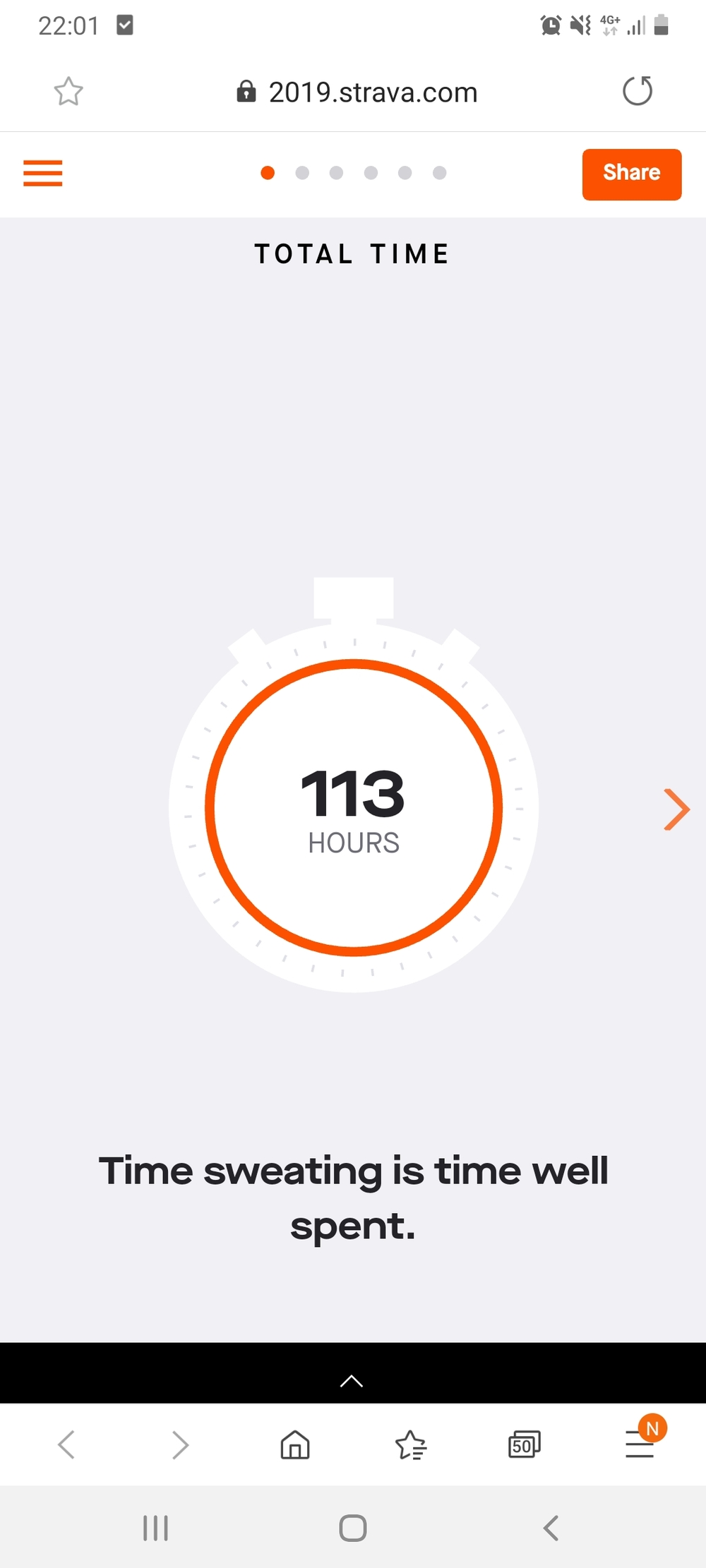Tap the system home button
Screen dimensions: 706x1568
tap(353, 1528)
